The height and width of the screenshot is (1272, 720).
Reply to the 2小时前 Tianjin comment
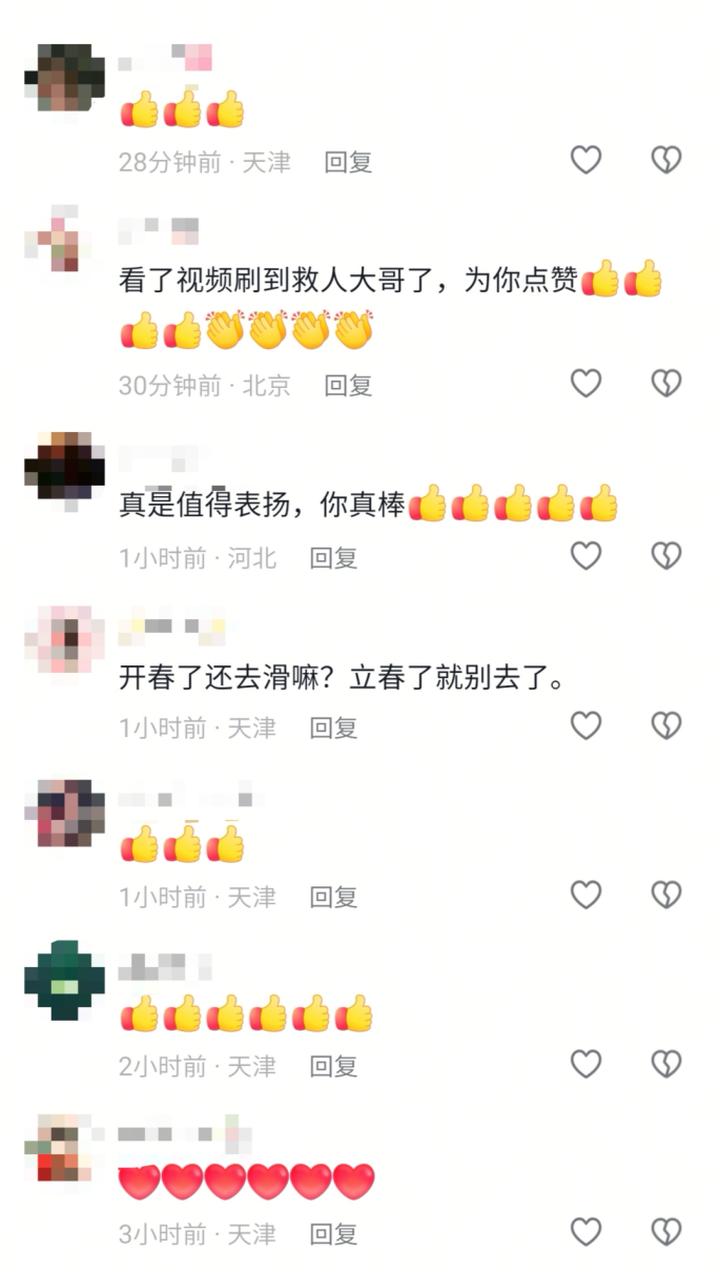tap(333, 1066)
